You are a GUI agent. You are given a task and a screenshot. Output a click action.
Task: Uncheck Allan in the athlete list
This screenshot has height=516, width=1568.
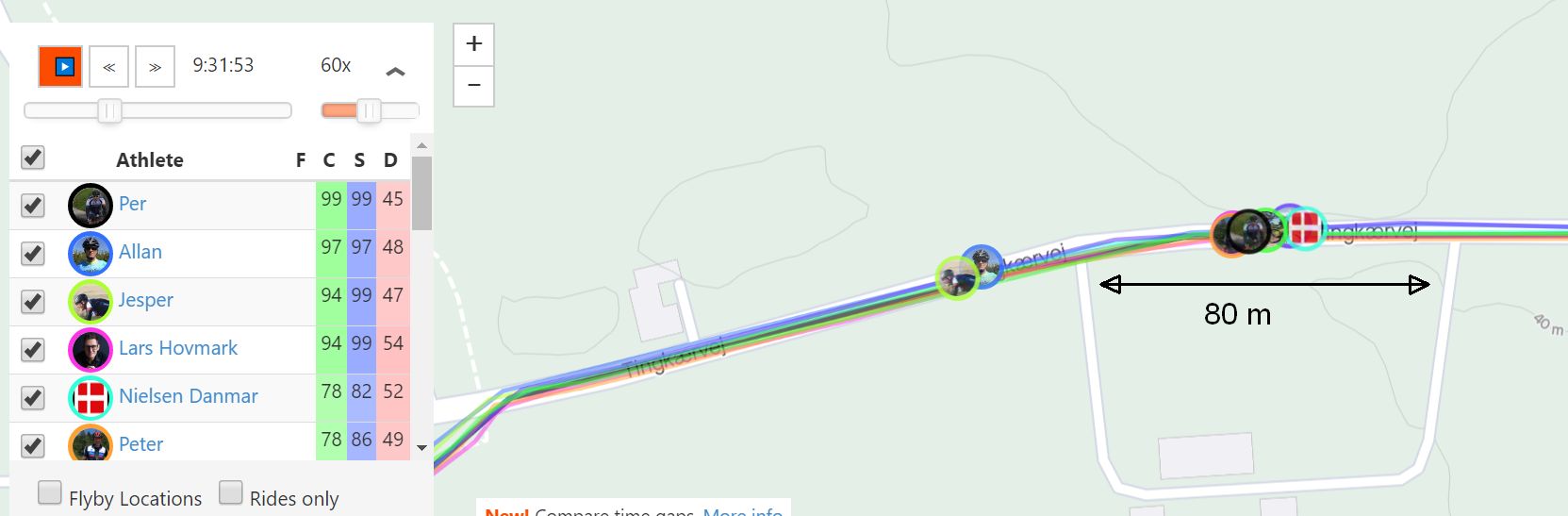click(x=33, y=253)
